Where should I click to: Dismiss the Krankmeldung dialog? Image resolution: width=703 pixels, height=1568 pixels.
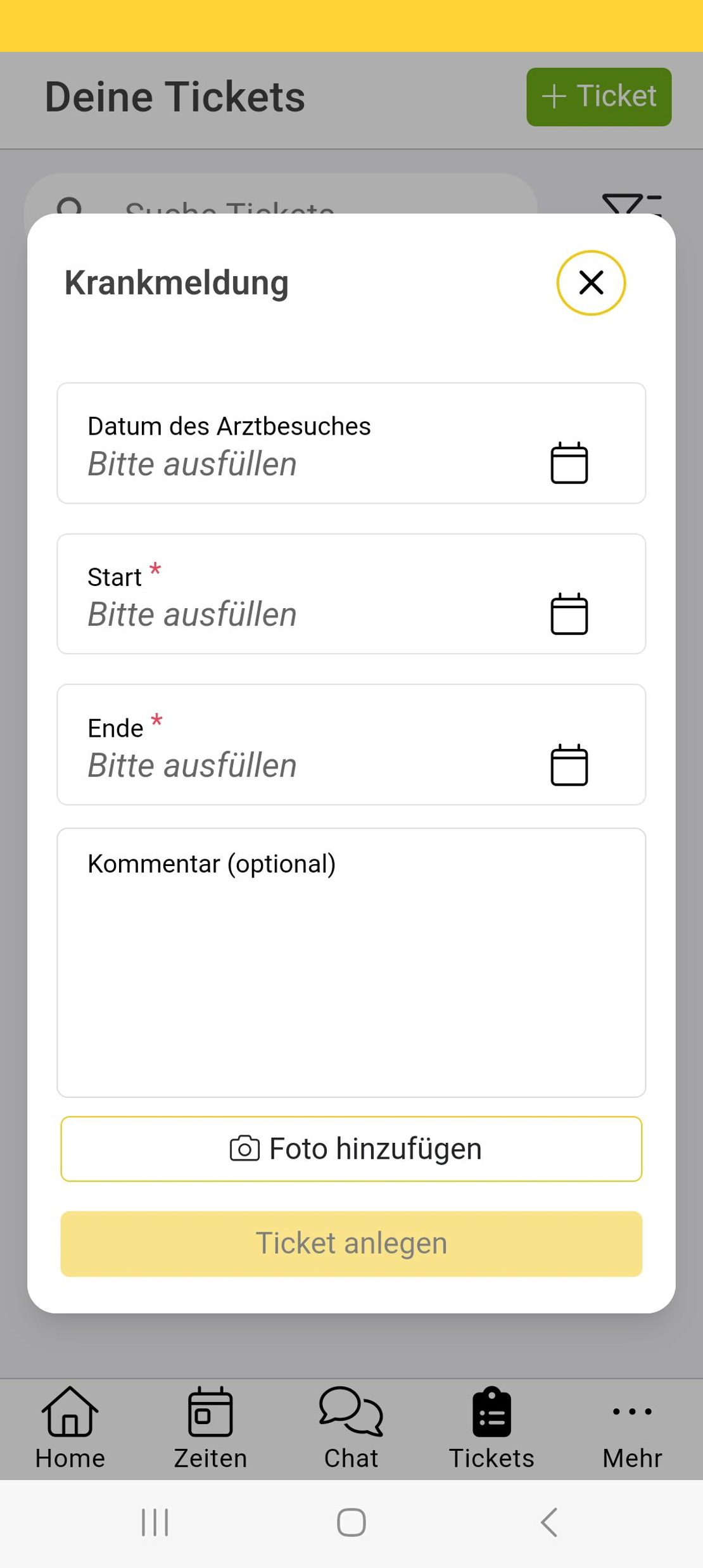(x=590, y=283)
